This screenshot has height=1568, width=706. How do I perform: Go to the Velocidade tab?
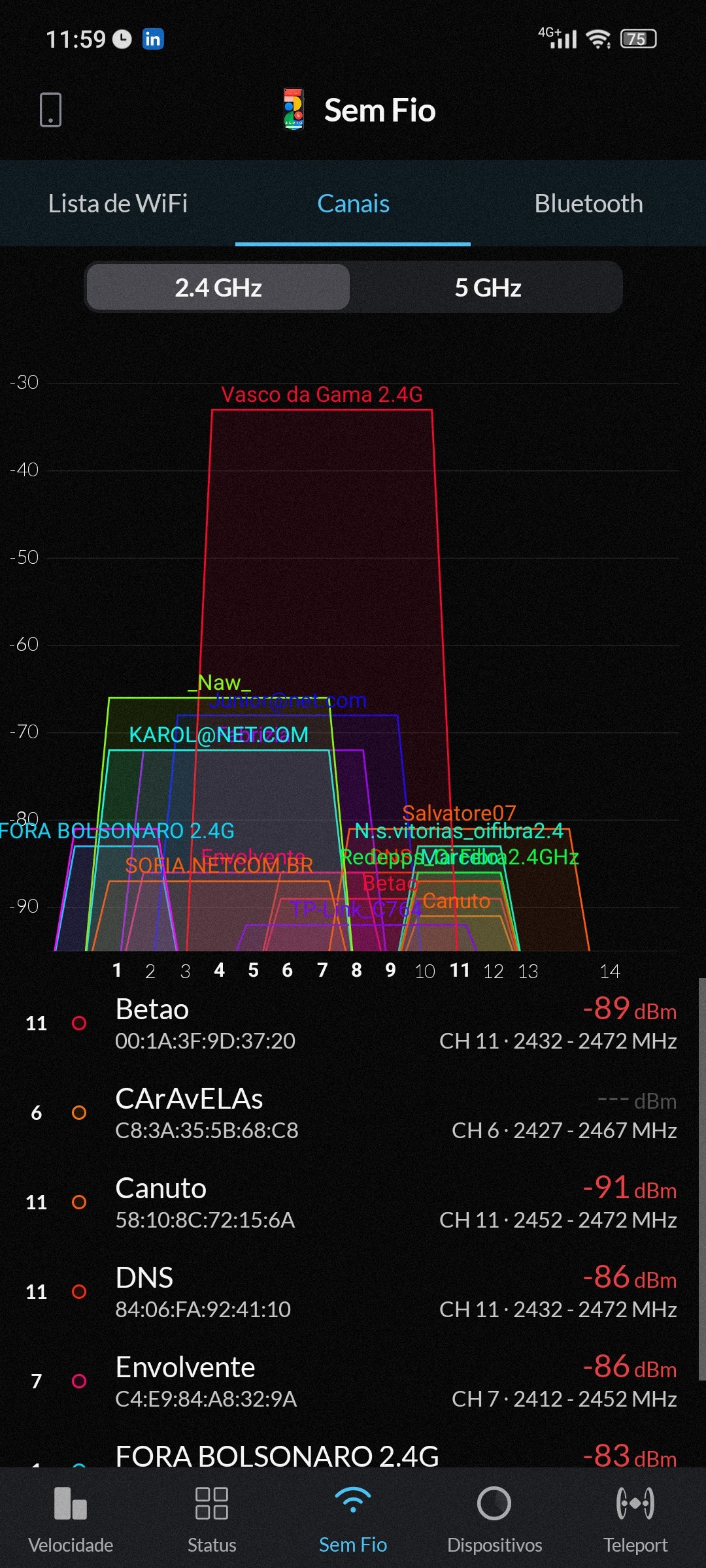(x=71, y=1518)
